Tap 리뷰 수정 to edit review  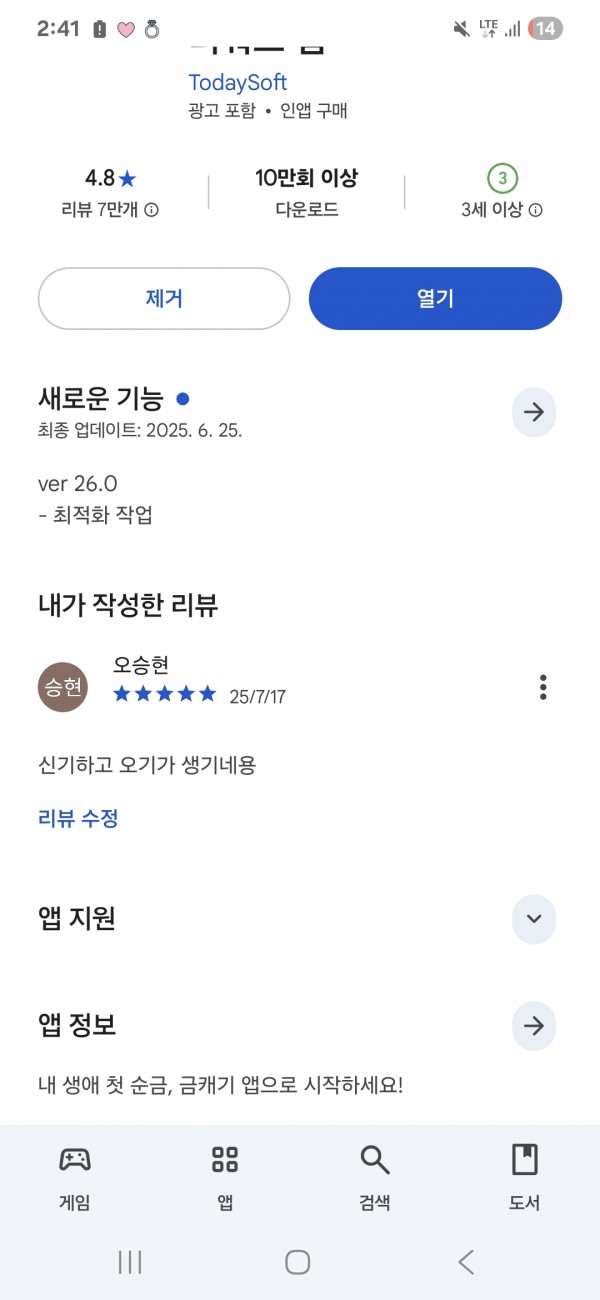tap(78, 819)
